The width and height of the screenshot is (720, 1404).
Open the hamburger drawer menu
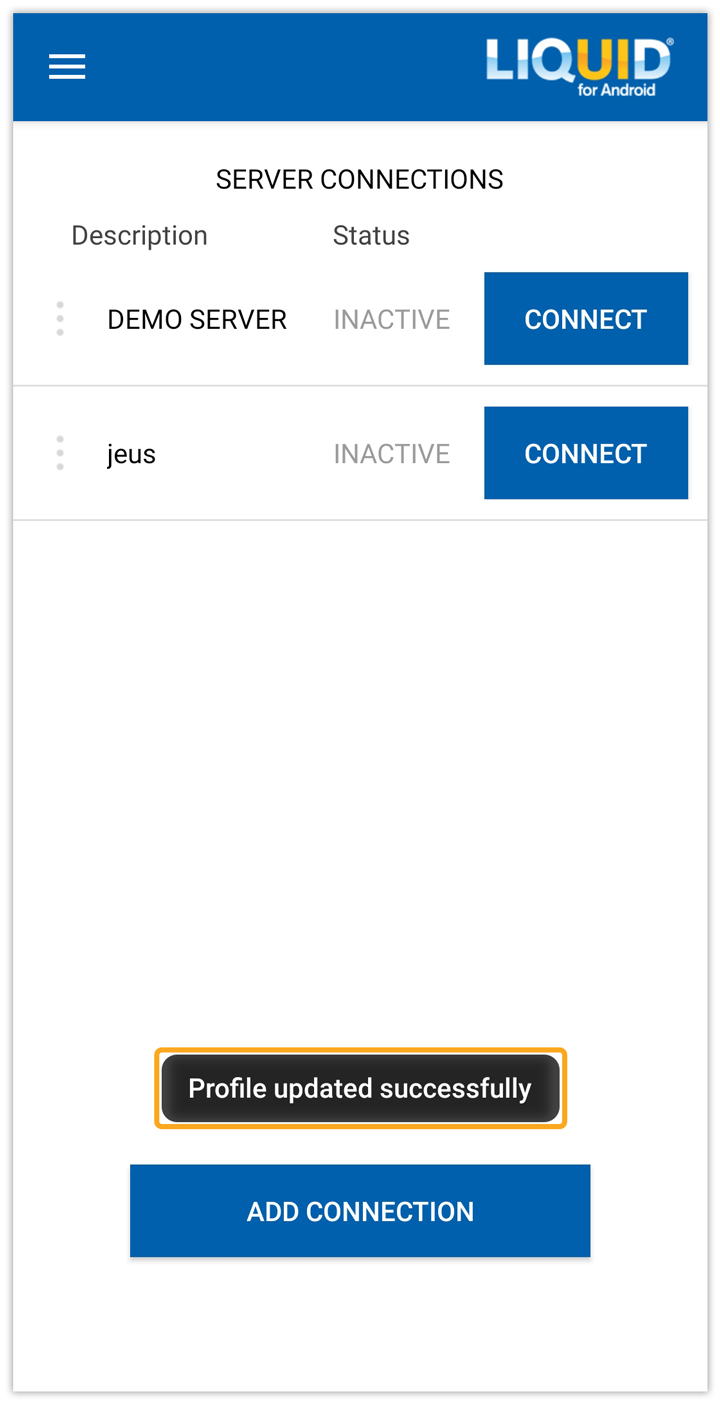[67, 67]
